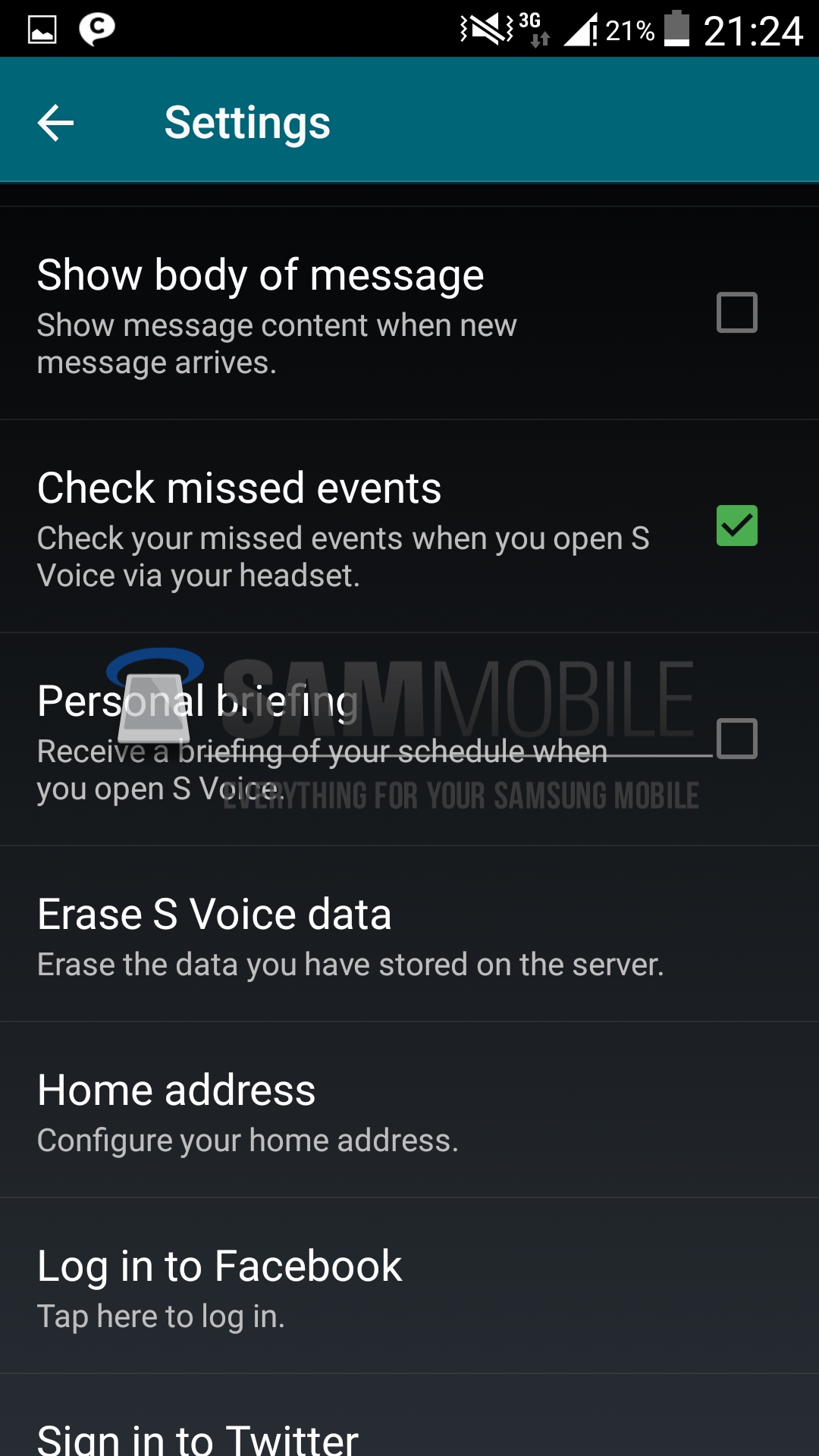
Task: Go back from Settings
Action: click(55, 123)
